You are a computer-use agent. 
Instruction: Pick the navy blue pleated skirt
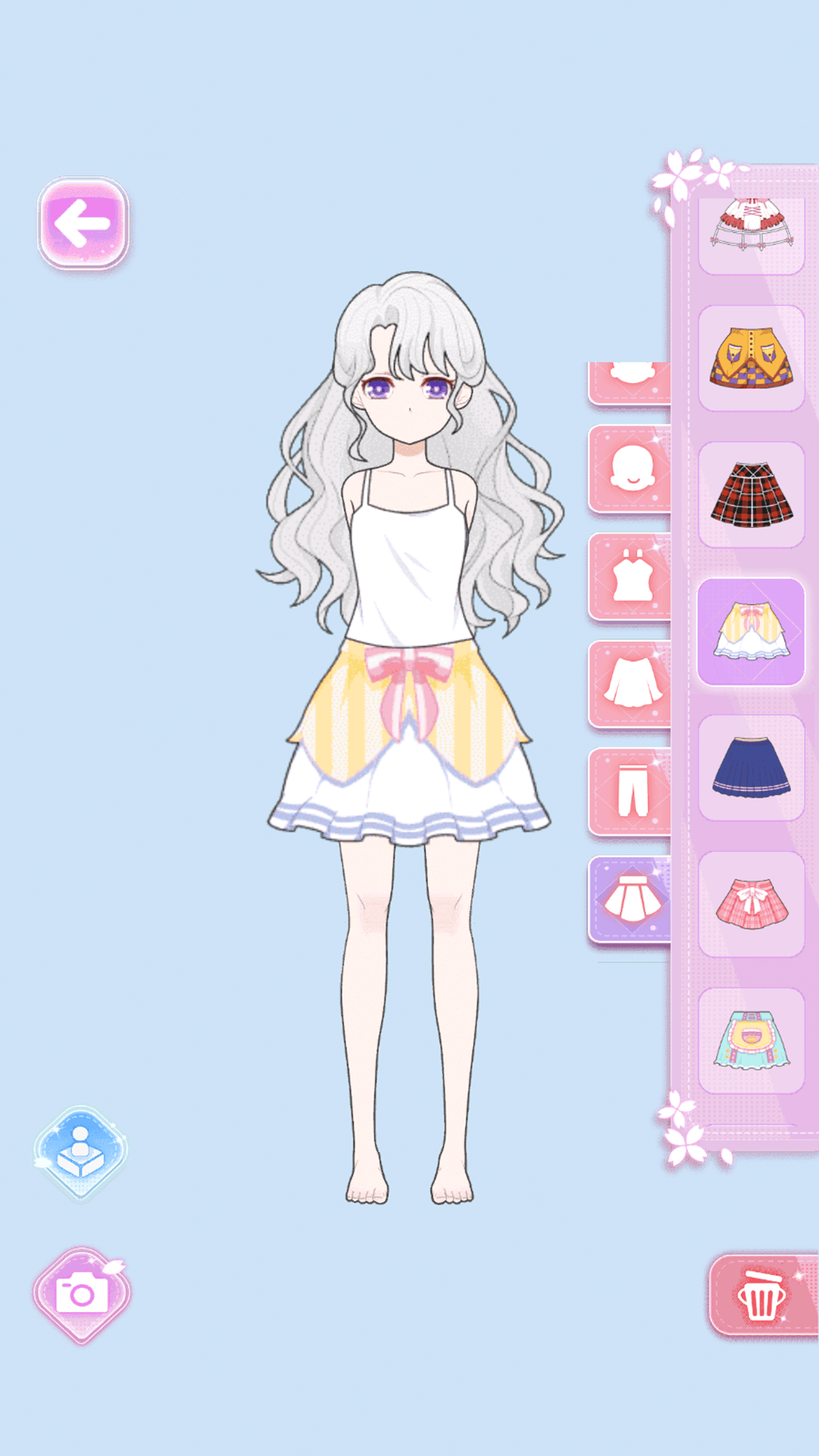click(x=751, y=767)
